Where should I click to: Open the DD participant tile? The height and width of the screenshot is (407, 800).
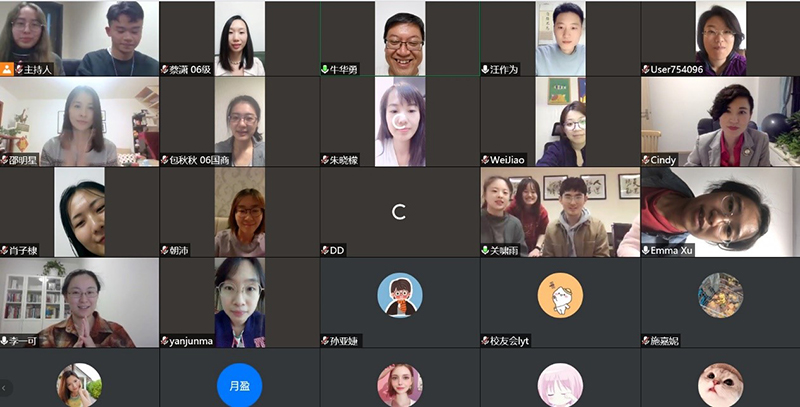[399, 211]
